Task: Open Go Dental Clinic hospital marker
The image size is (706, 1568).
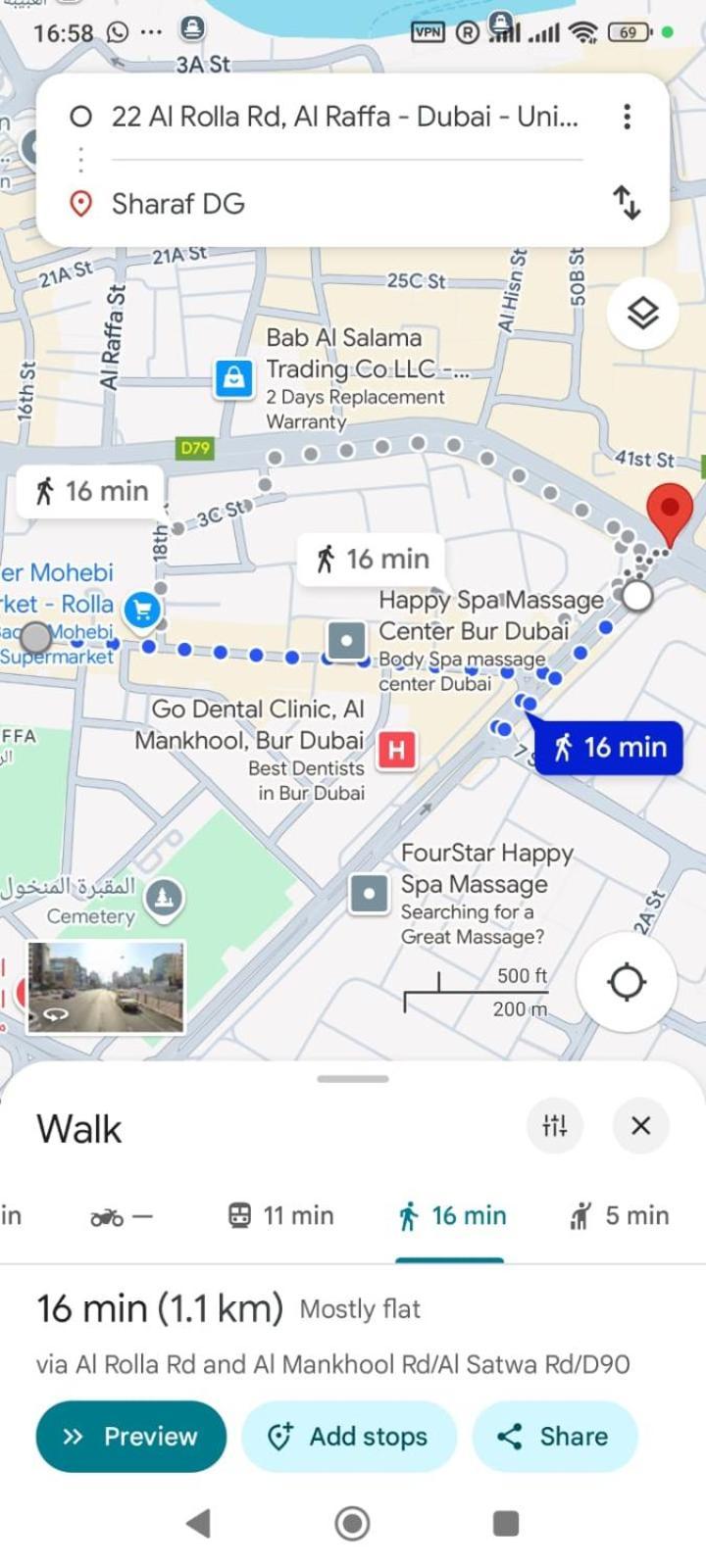Action: 396,751
